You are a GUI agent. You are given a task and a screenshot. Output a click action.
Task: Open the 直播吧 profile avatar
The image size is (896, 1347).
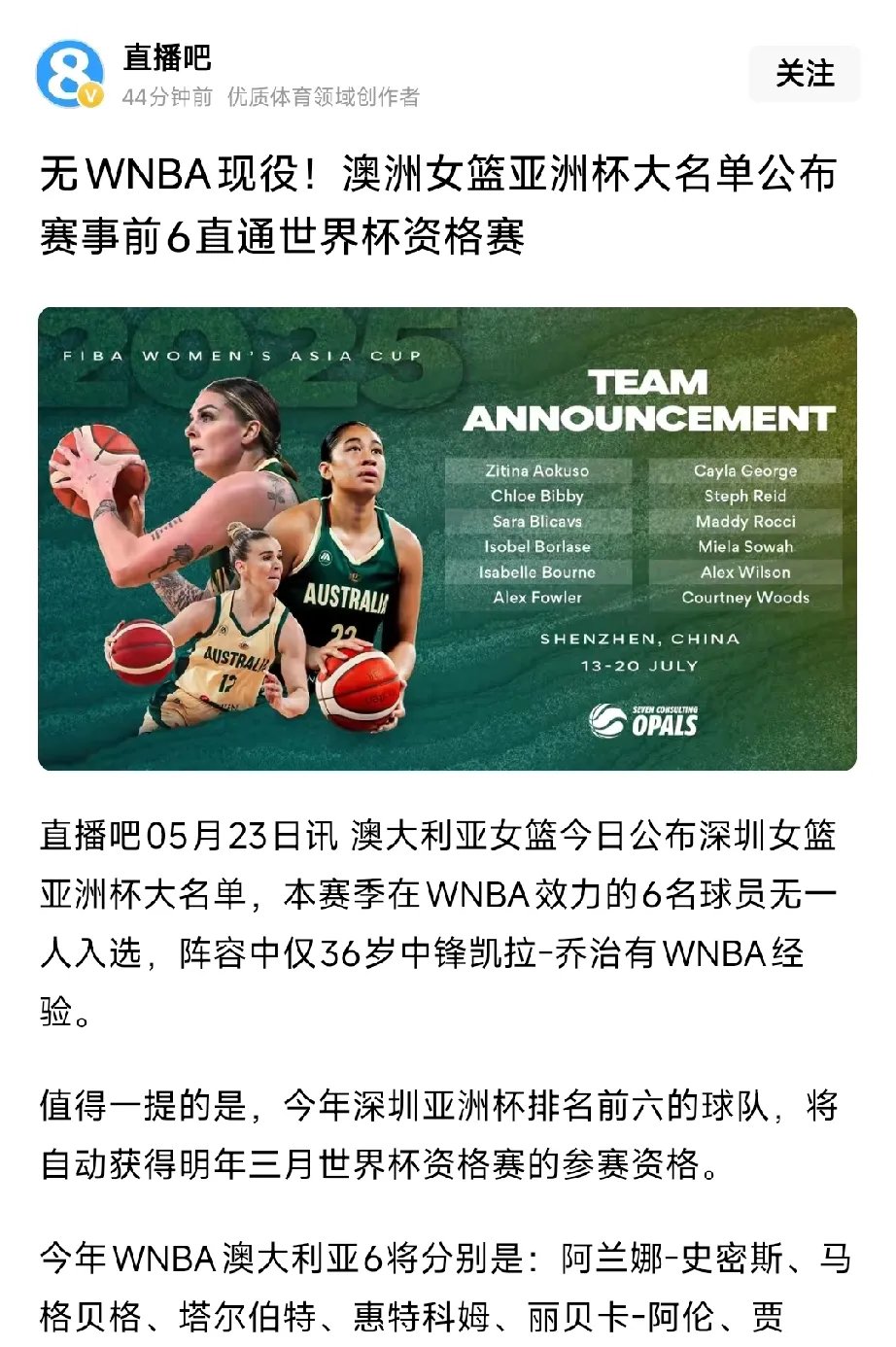pos(70,74)
